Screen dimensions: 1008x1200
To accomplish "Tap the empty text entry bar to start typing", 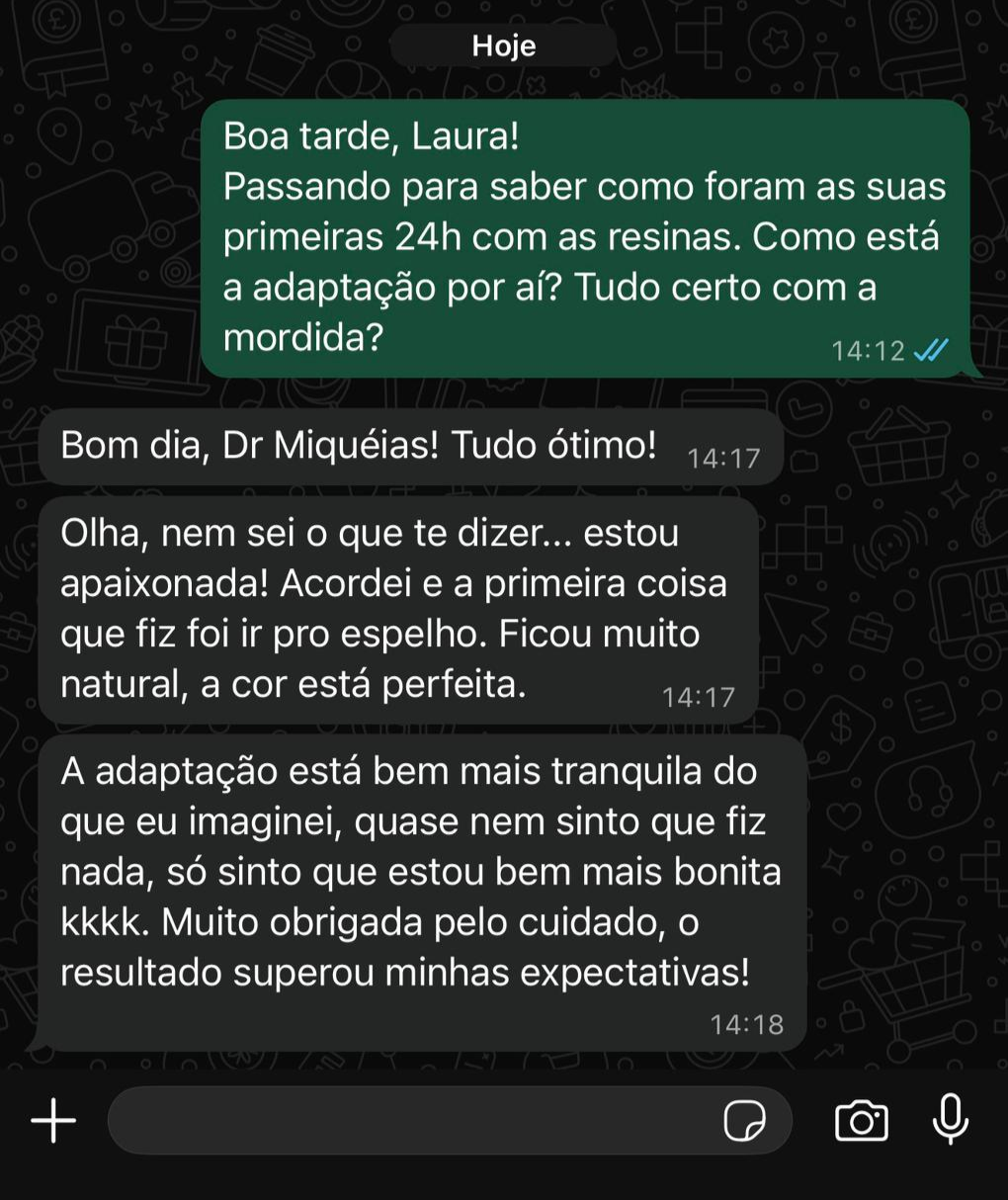I will click(415, 1121).
